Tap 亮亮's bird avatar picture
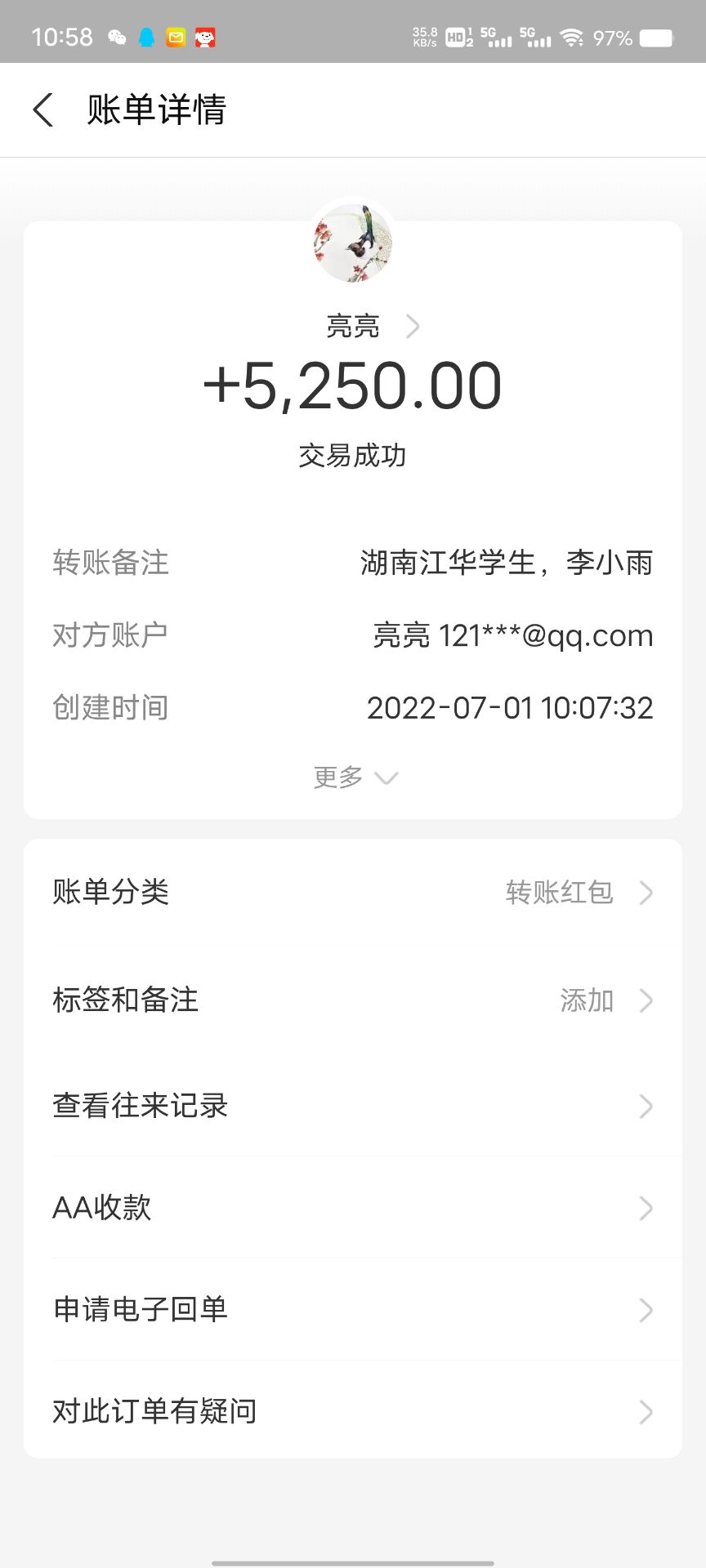Viewport: 706px width, 1568px height. [353, 243]
